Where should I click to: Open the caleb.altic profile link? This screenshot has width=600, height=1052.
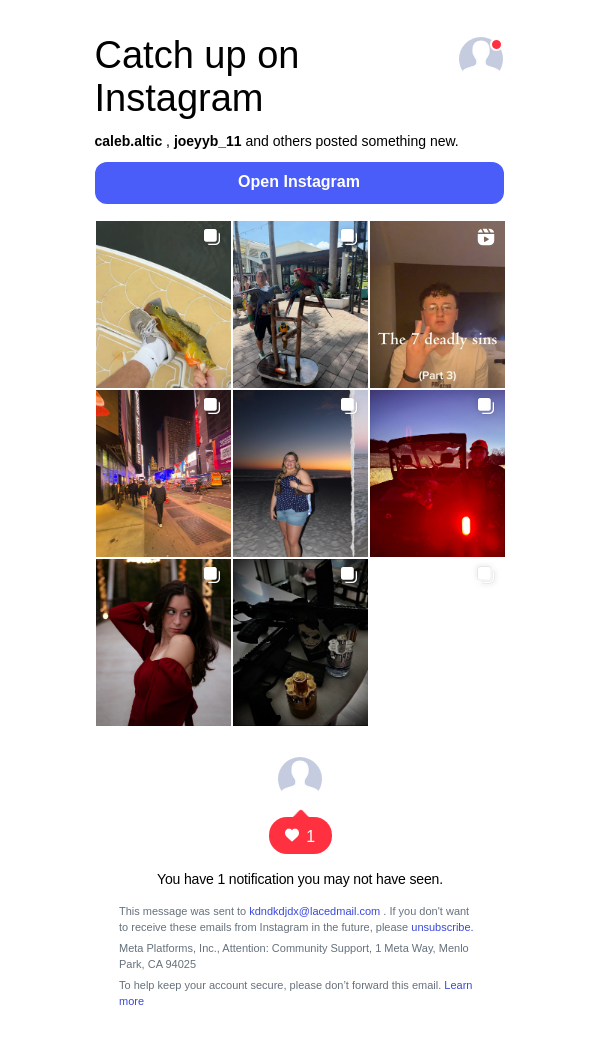128,141
